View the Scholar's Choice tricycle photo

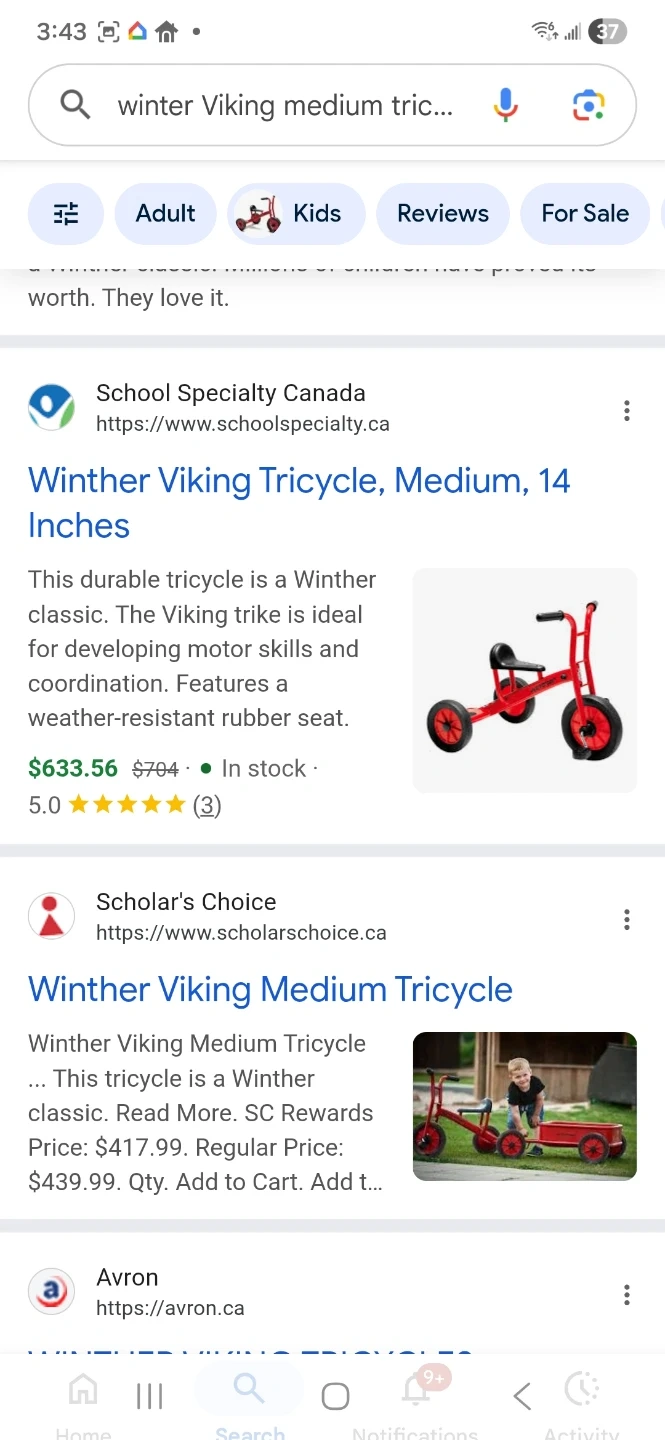click(x=525, y=1106)
